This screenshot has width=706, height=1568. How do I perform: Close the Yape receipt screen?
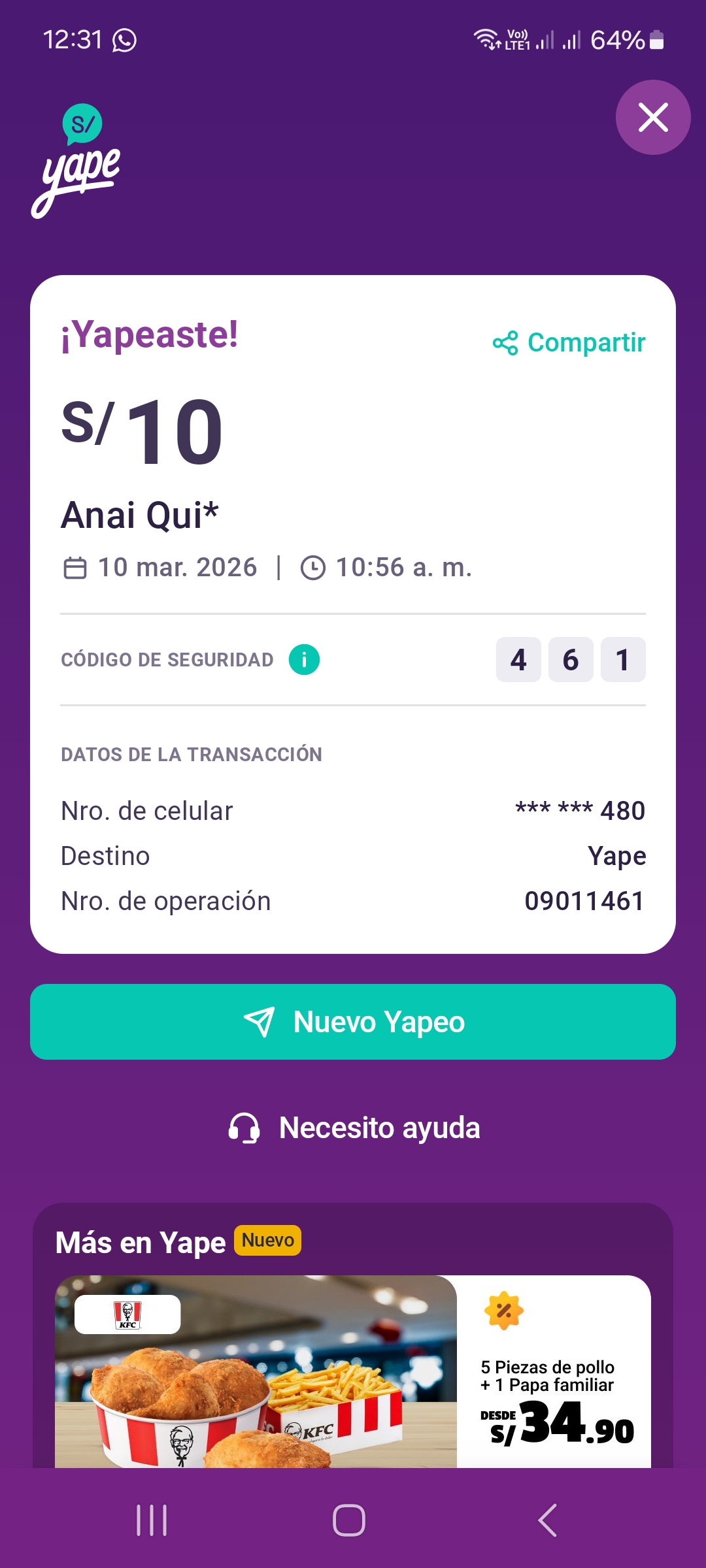click(x=652, y=118)
